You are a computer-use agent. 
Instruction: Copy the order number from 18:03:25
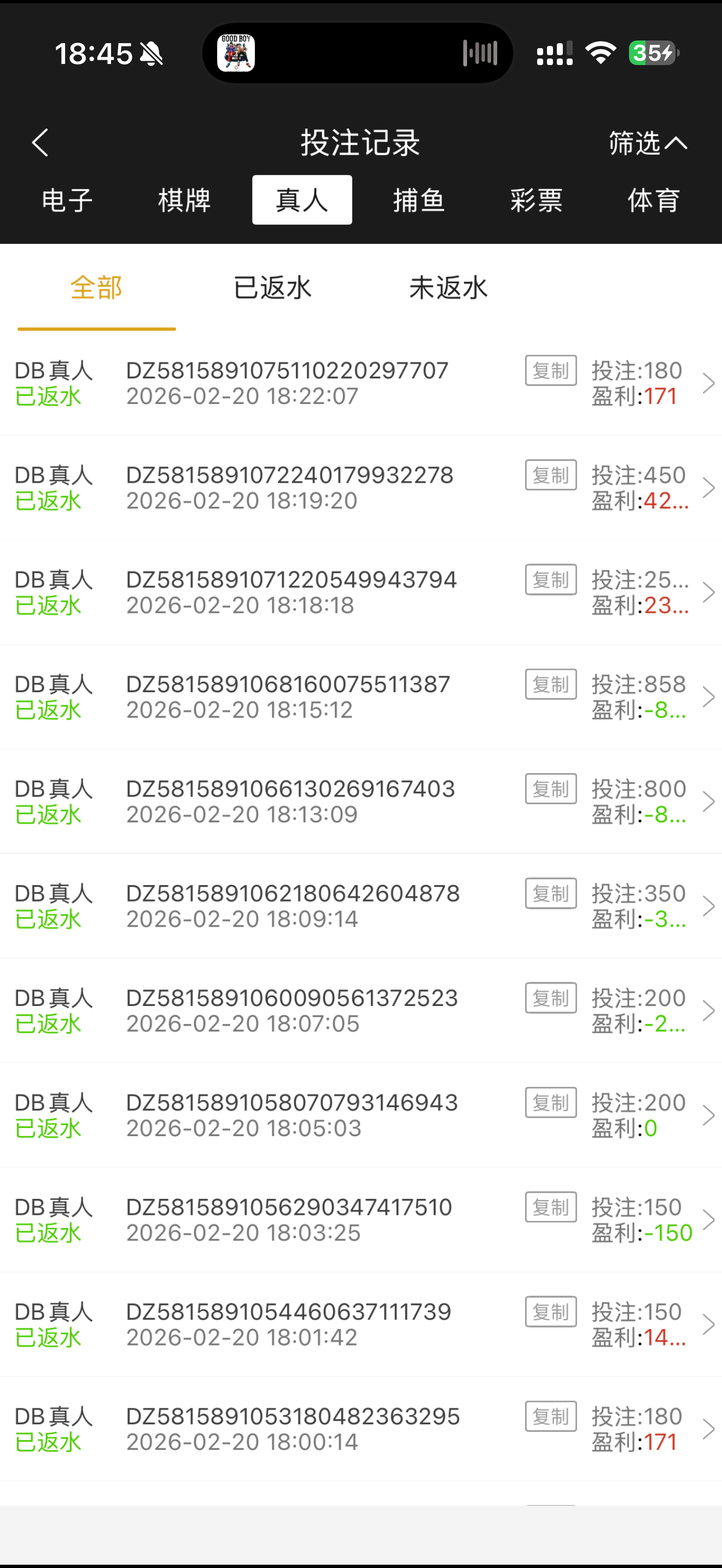pyautogui.click(x=551, y=1208)
